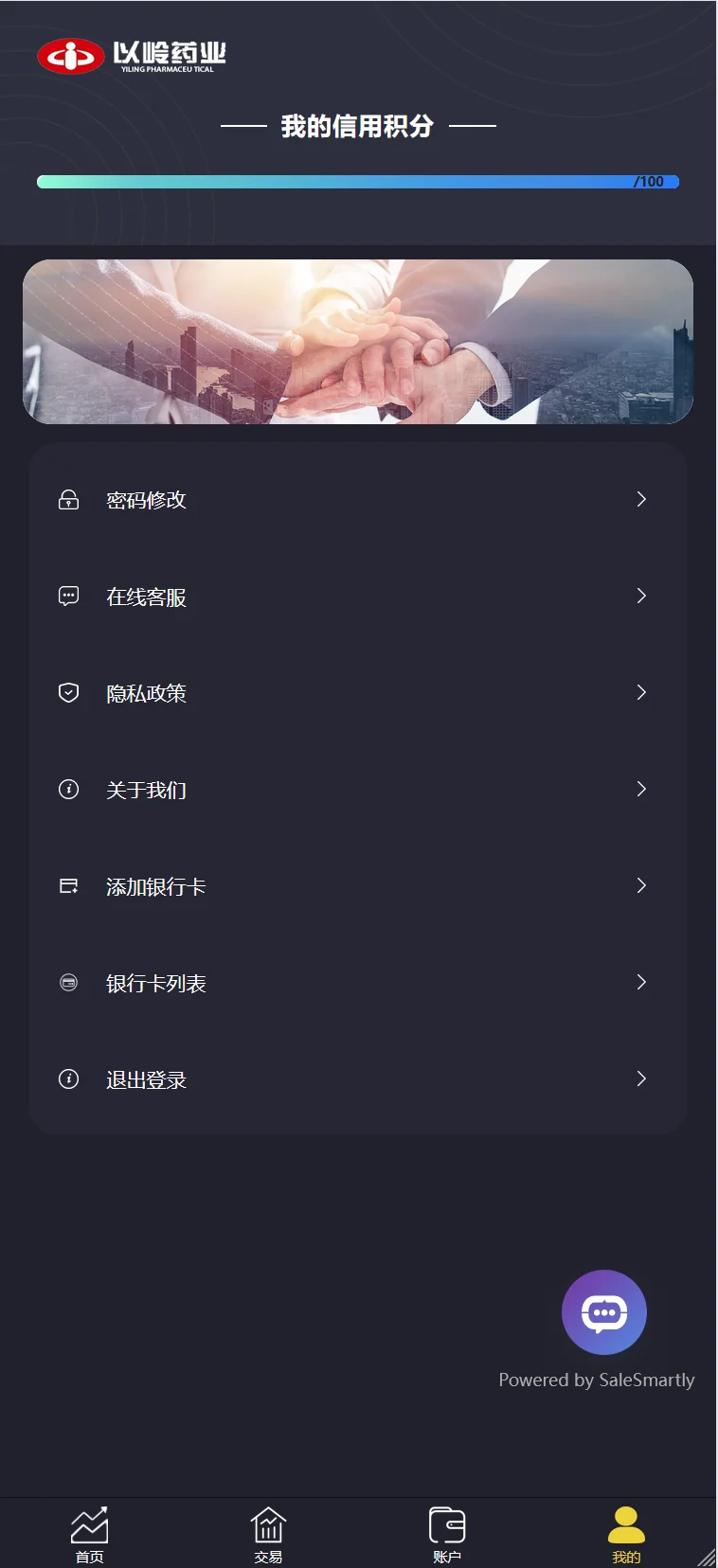Open the 银行卡列表 bank card list
Viewport: 718px width, 1568px height.
(x=357, y=983)
